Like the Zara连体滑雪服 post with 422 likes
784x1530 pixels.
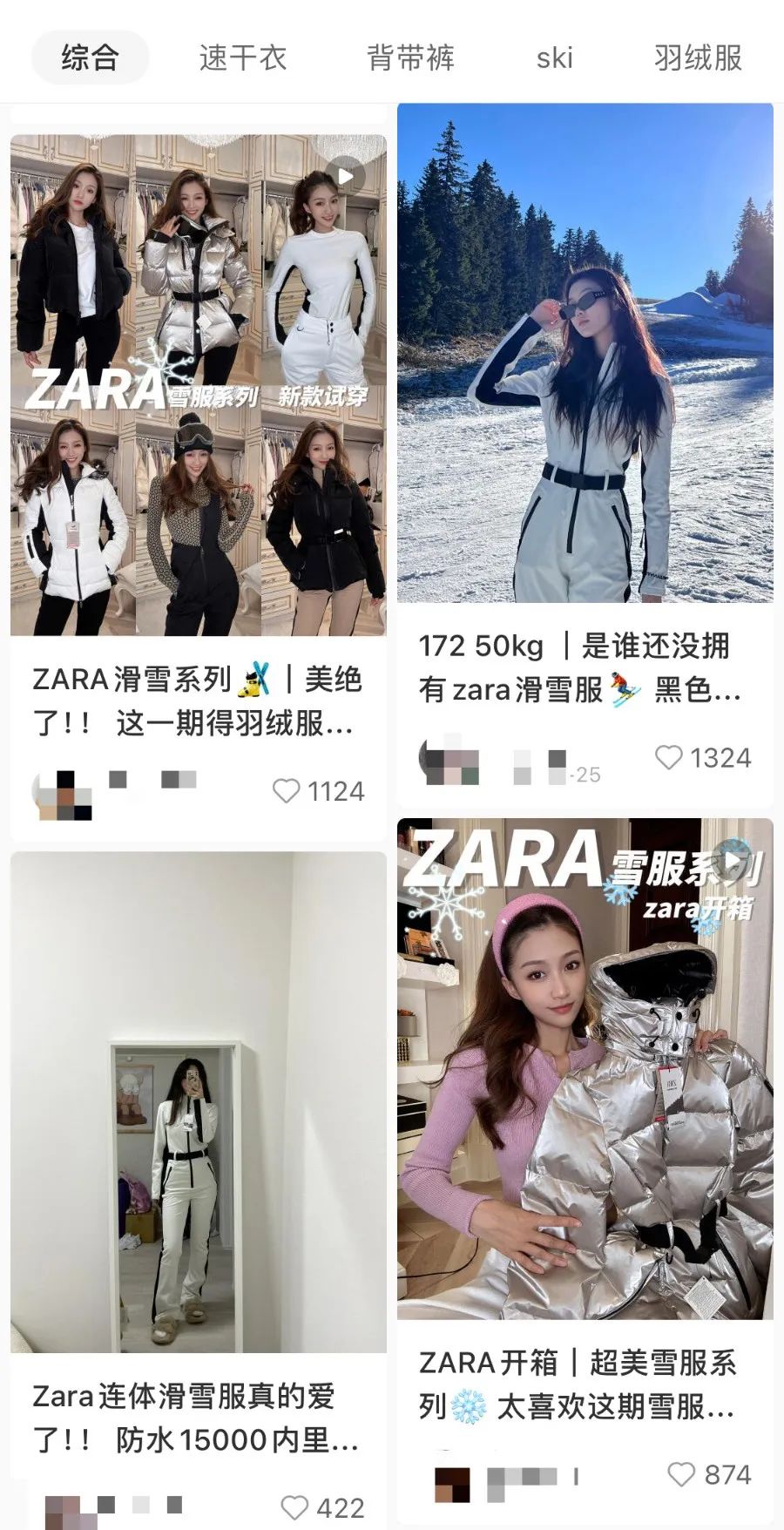[295, 1507]
